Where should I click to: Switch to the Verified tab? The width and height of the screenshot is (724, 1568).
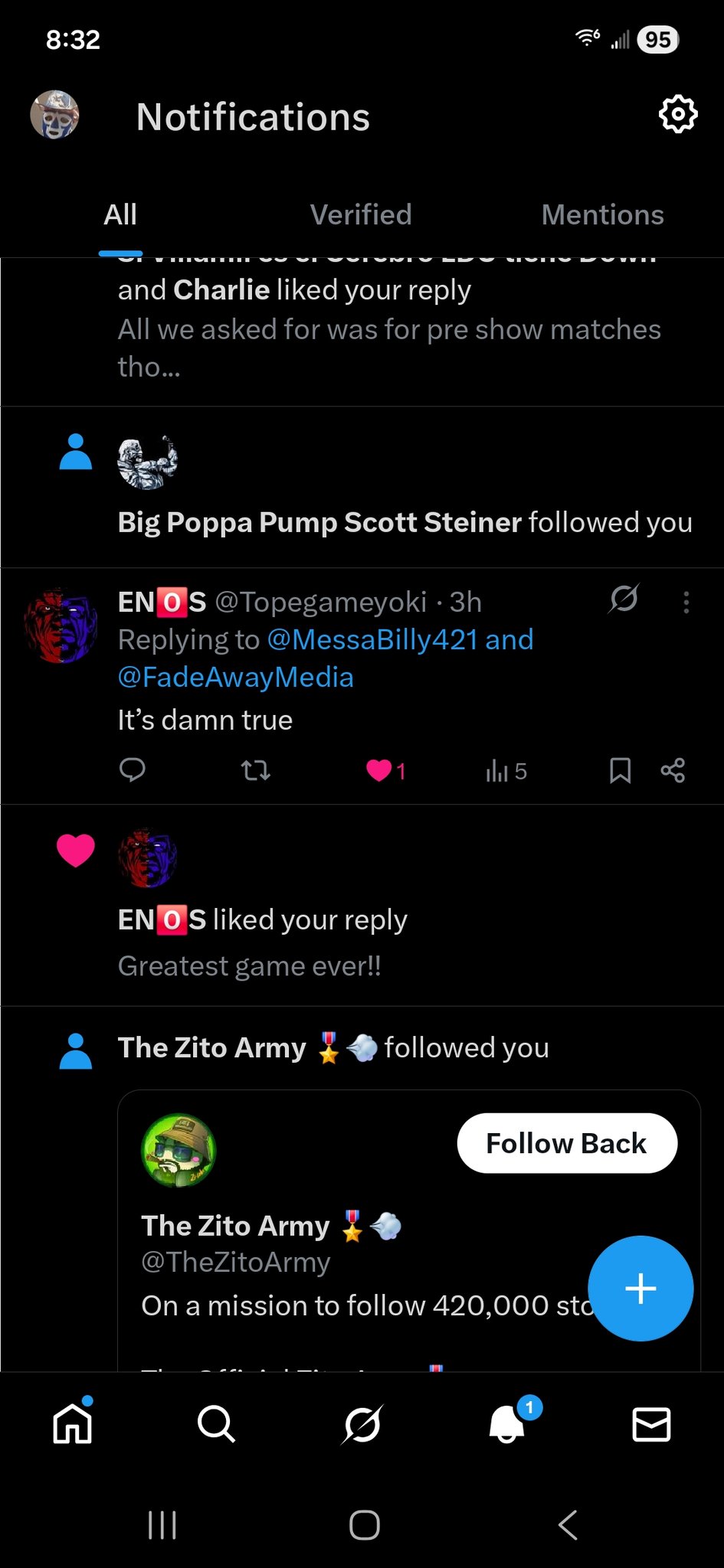(361, 215)
